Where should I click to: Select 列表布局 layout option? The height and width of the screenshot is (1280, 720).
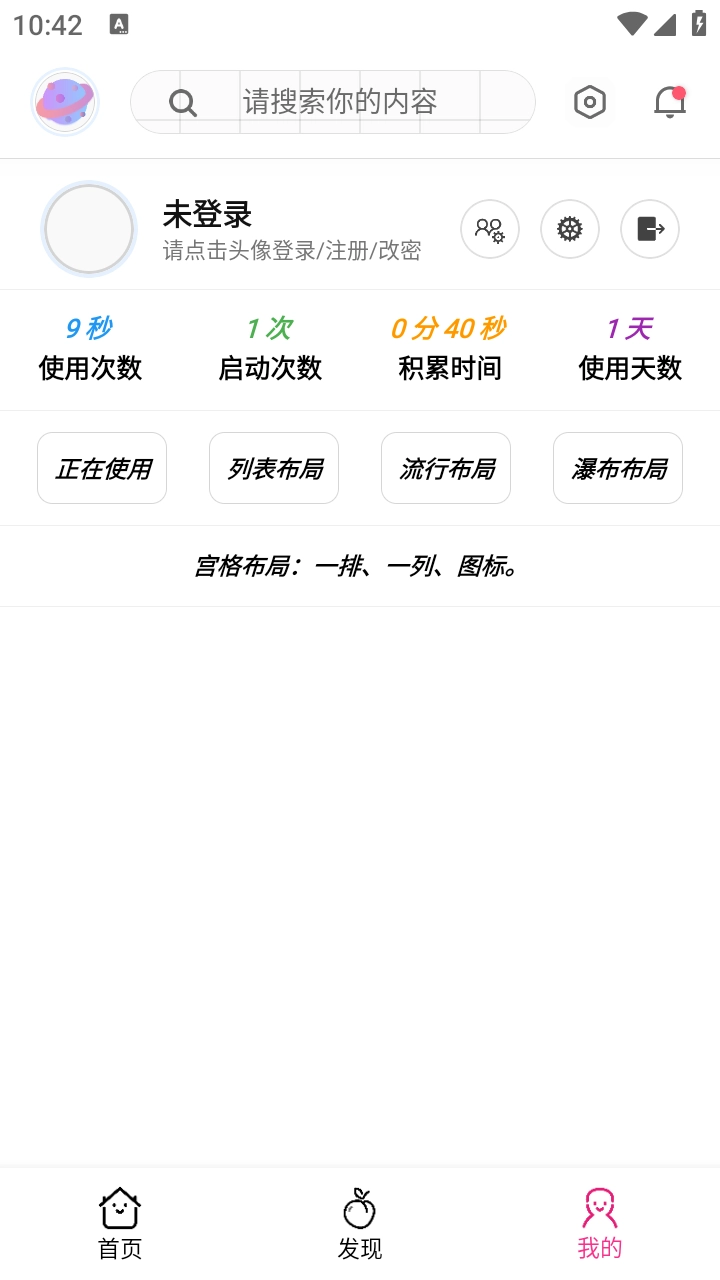point(273,467)
